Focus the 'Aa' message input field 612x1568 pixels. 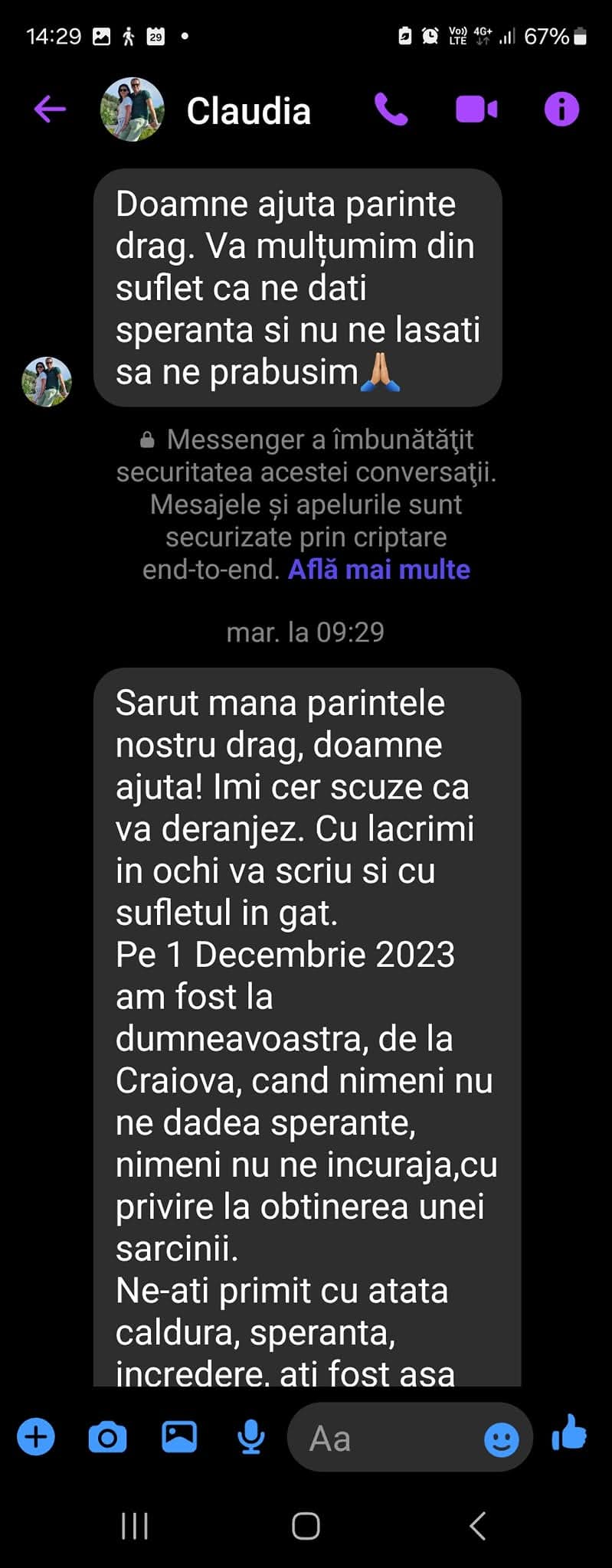387,1439
